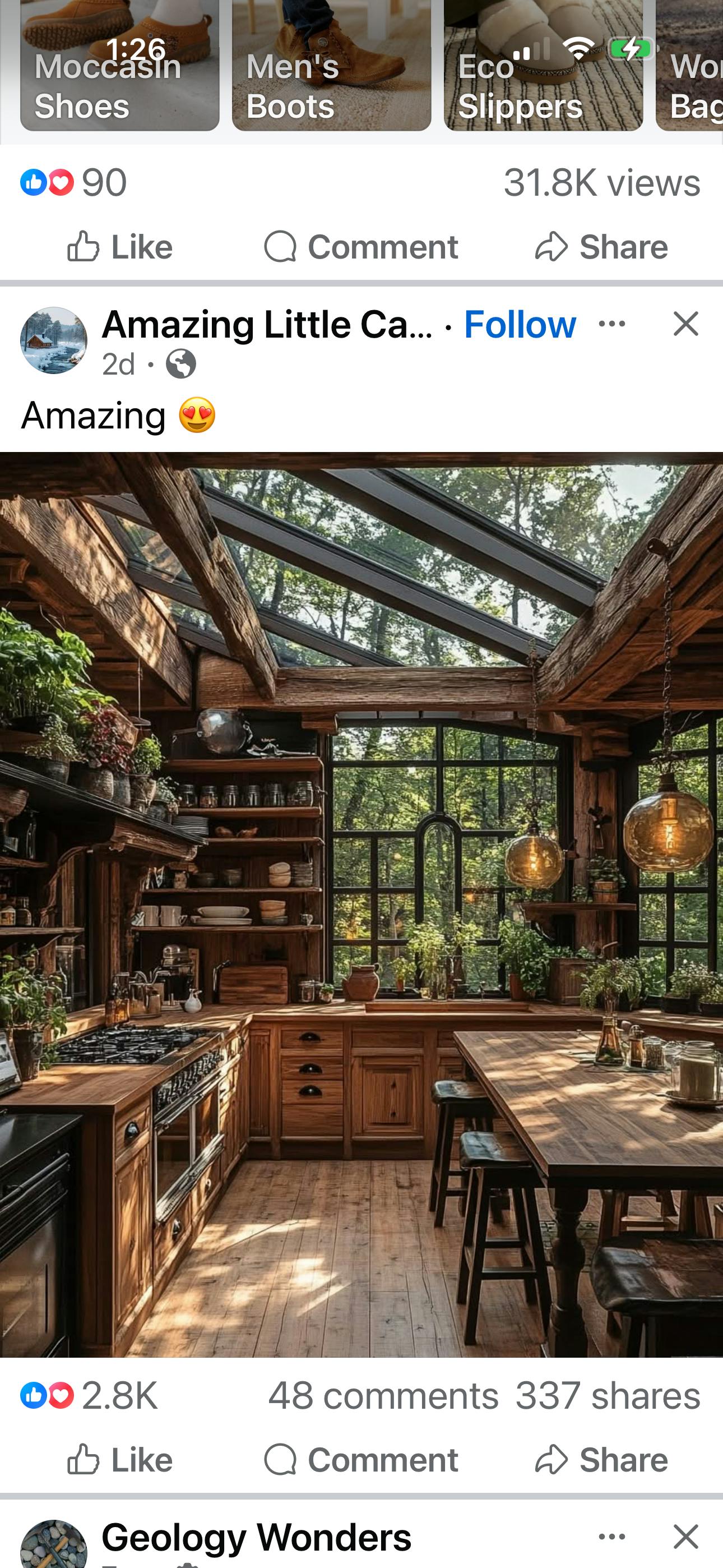Image resolution: width=723 pixels, height=1568 pixels.
Task: View reactions on the cabin kitchen post
Action: click(x=89, y=1395)
